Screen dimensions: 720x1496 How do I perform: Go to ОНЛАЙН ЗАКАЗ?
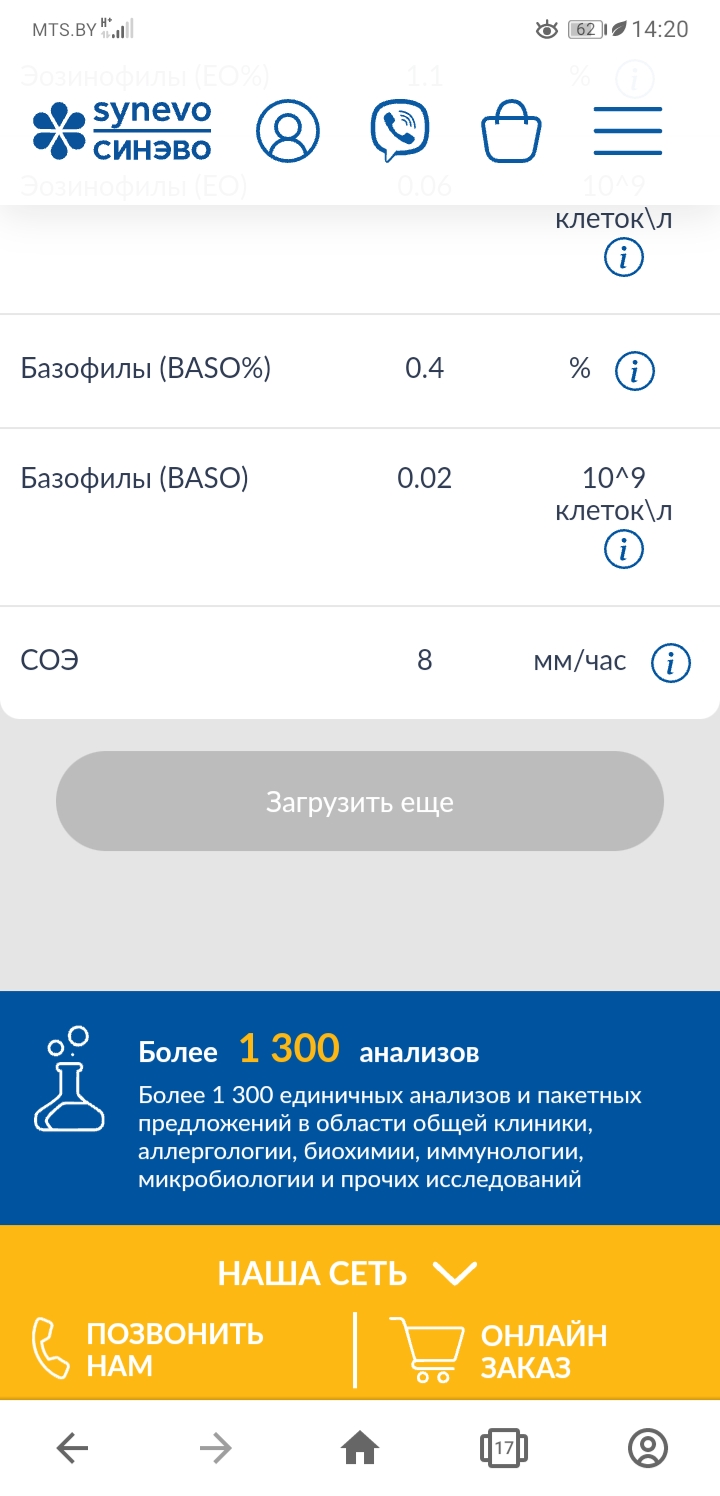[500, 1350]
